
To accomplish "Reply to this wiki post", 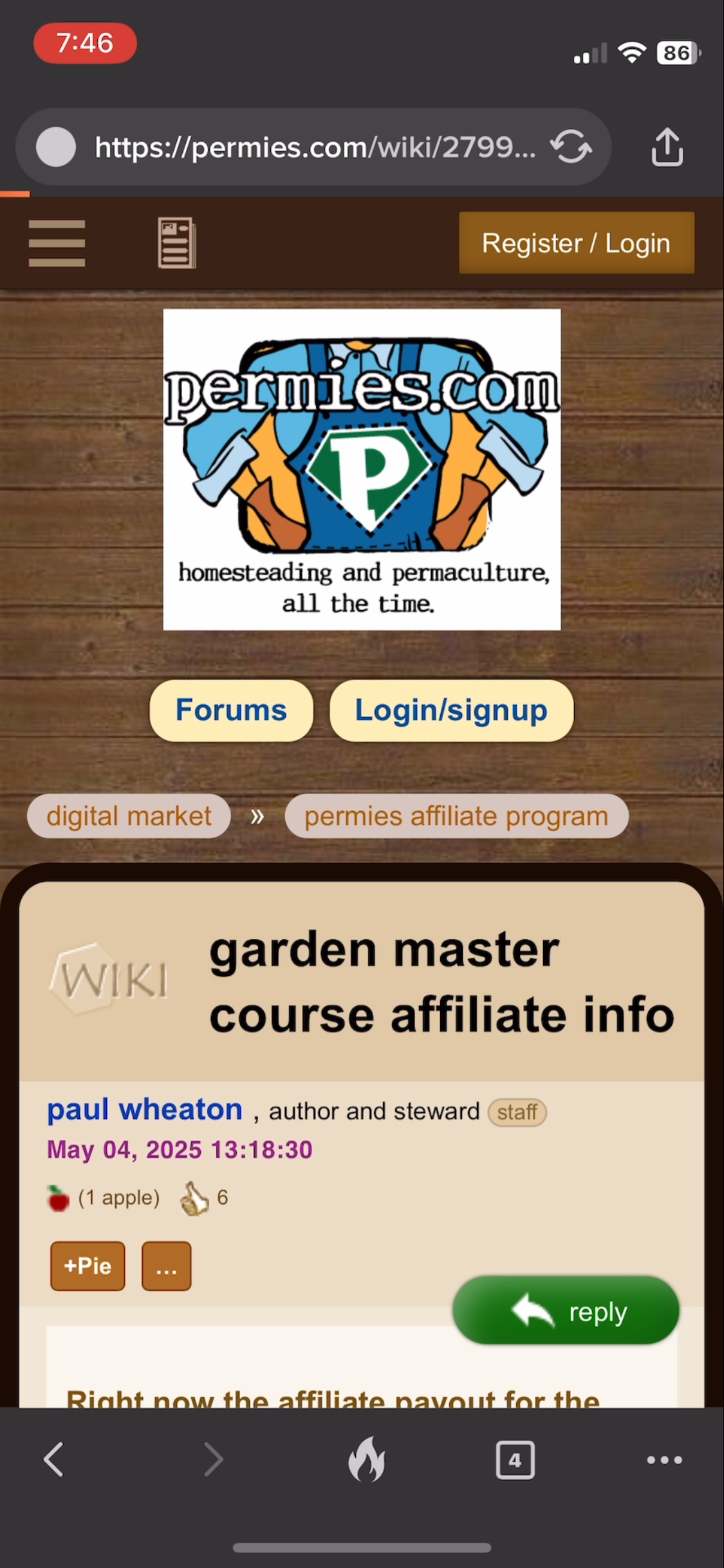I will click(566, 1311).
